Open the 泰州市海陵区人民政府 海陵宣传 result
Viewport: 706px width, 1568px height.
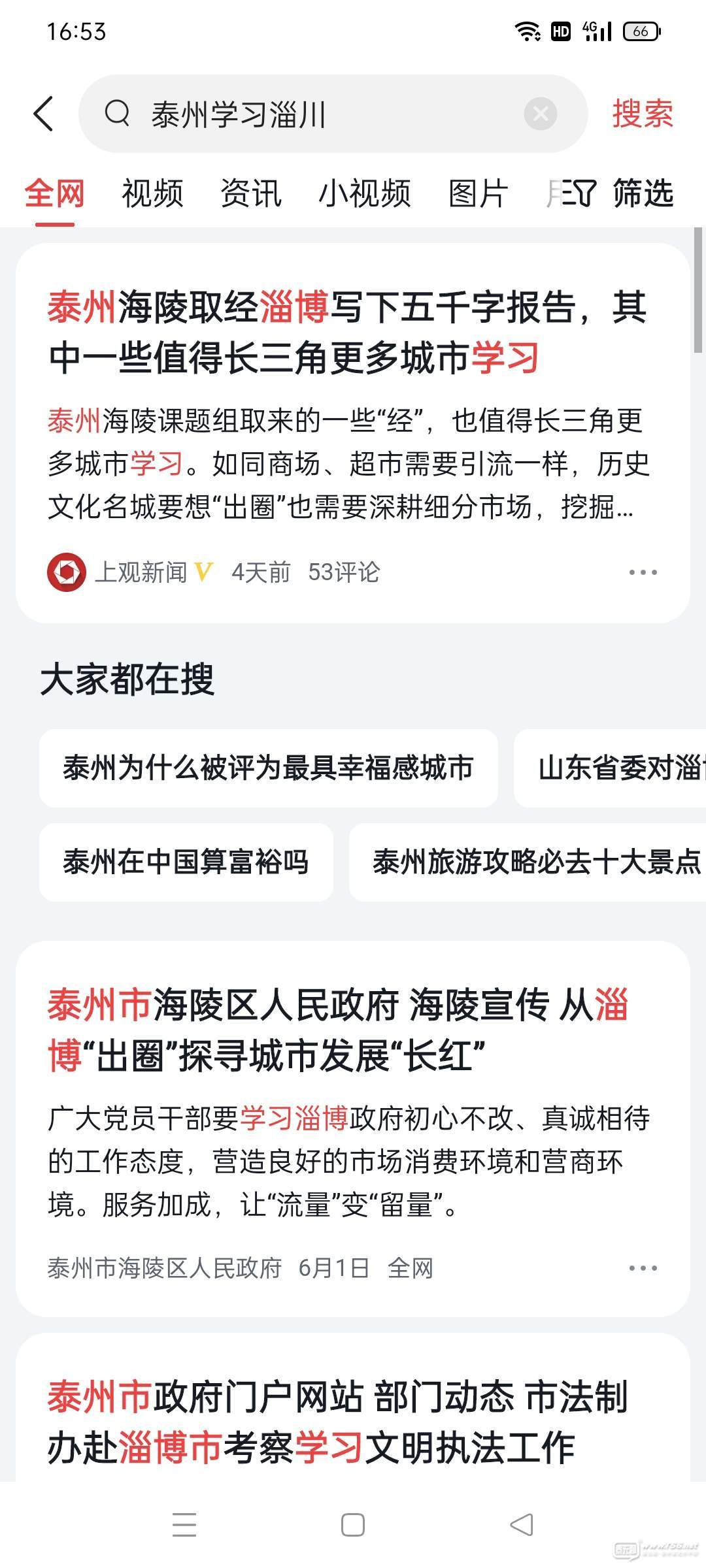[353, 1128]
